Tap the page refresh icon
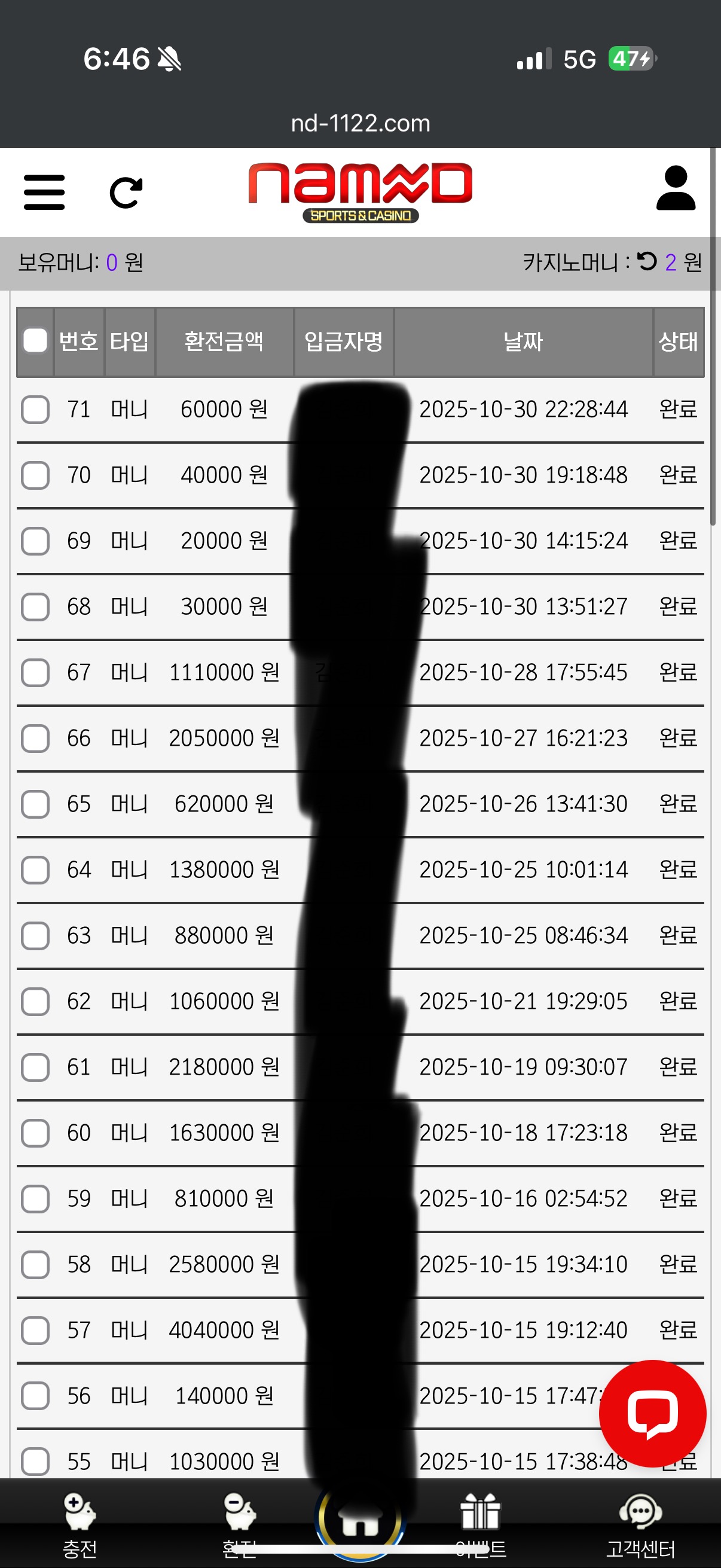The width and height of the screenshot is (721, 1568). click(x=126, y=193)
